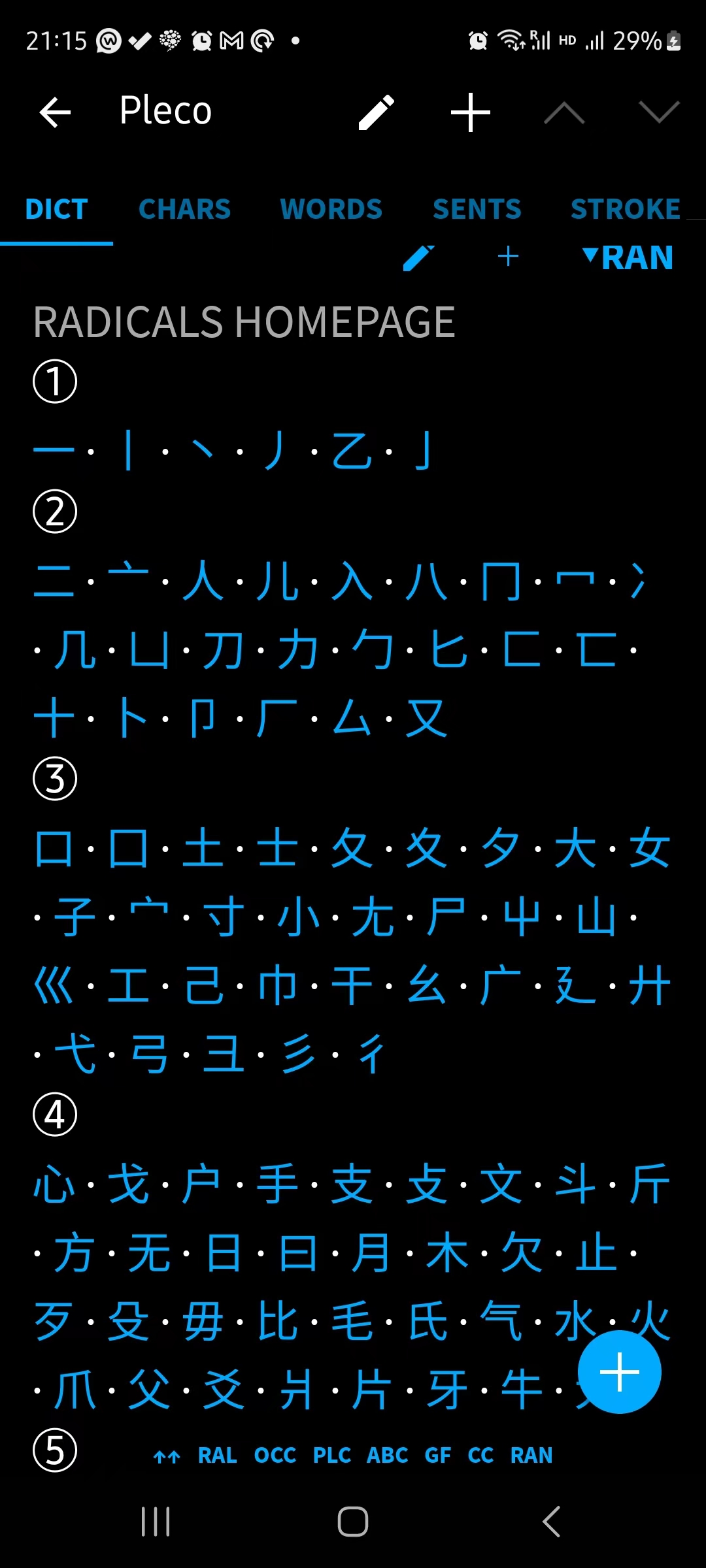The width and height of the screenshot is (706, 1568).
Task: Tap the blue pencil edit icon
Action: (418, 257)
